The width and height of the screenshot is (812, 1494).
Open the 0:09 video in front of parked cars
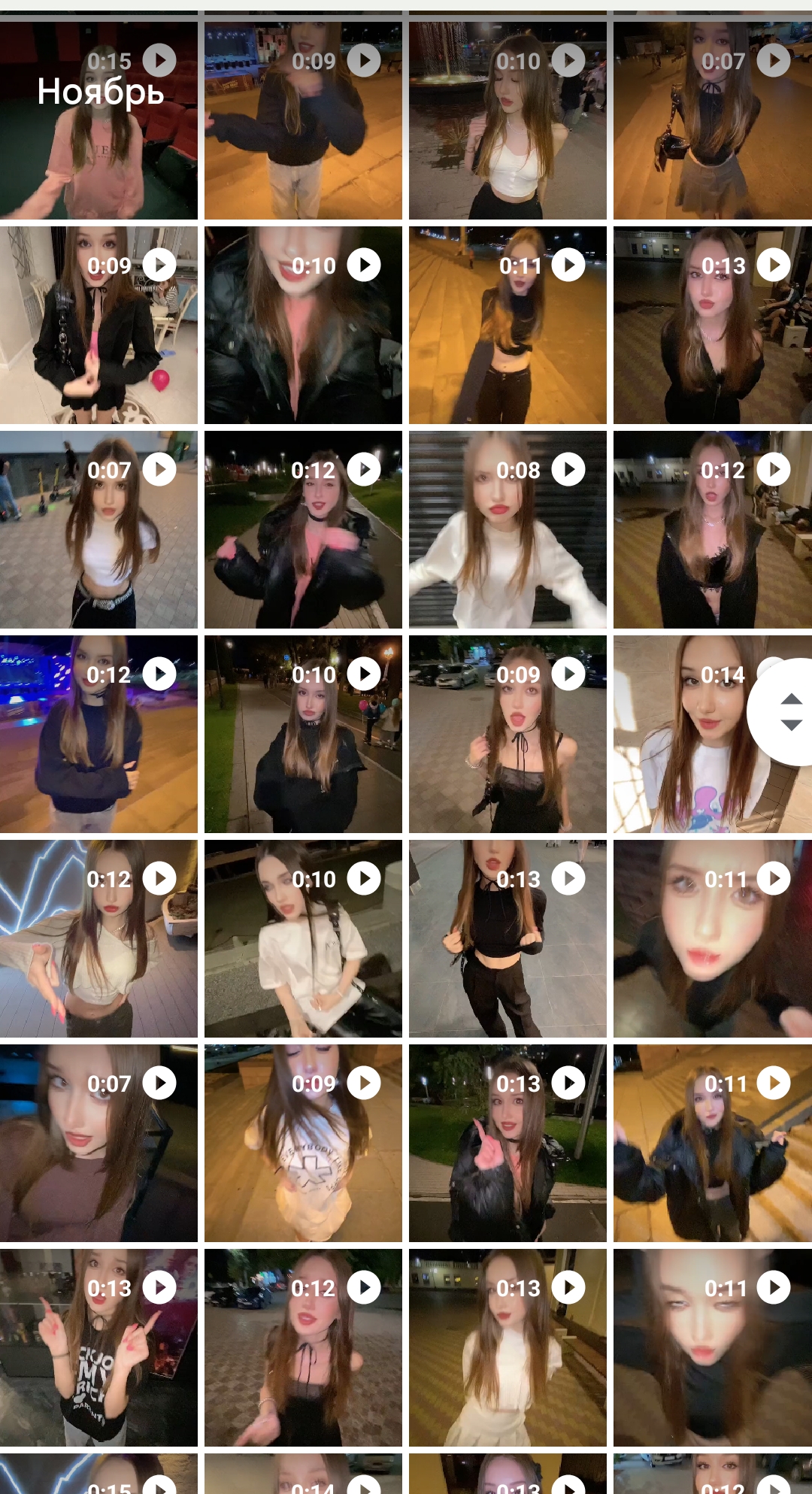click(507, 734)
